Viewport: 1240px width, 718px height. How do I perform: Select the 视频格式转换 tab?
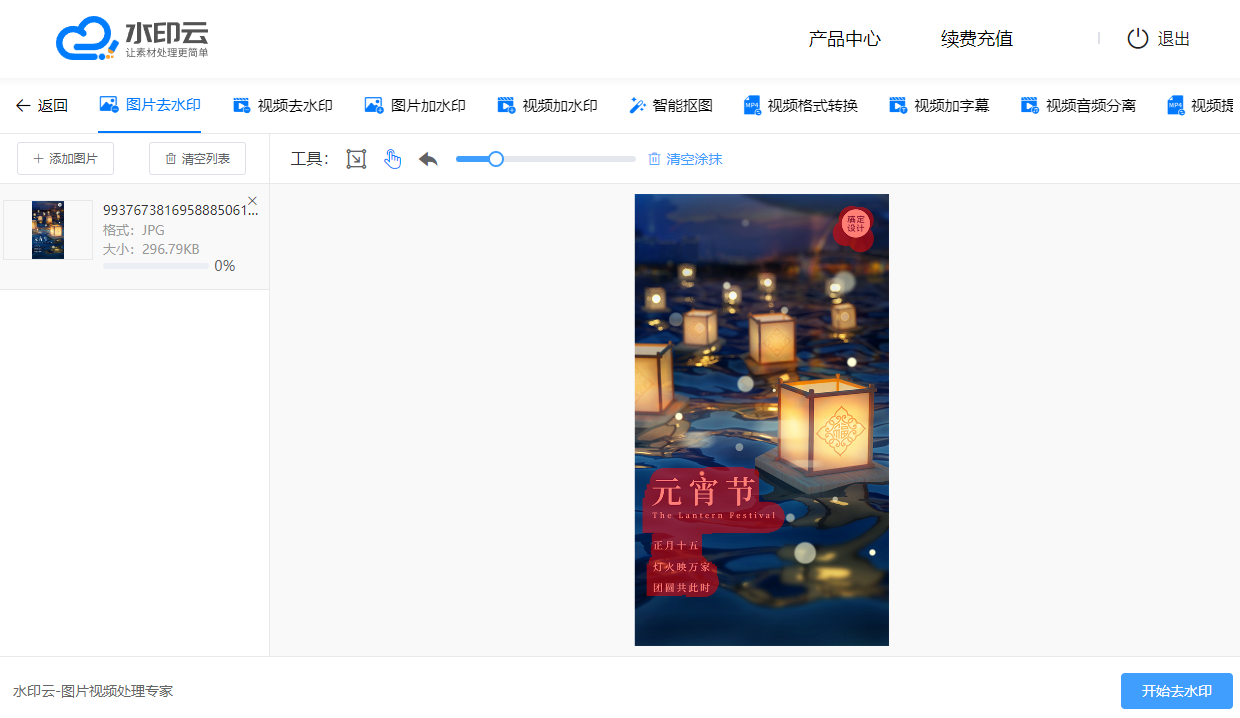pos(801,105)
